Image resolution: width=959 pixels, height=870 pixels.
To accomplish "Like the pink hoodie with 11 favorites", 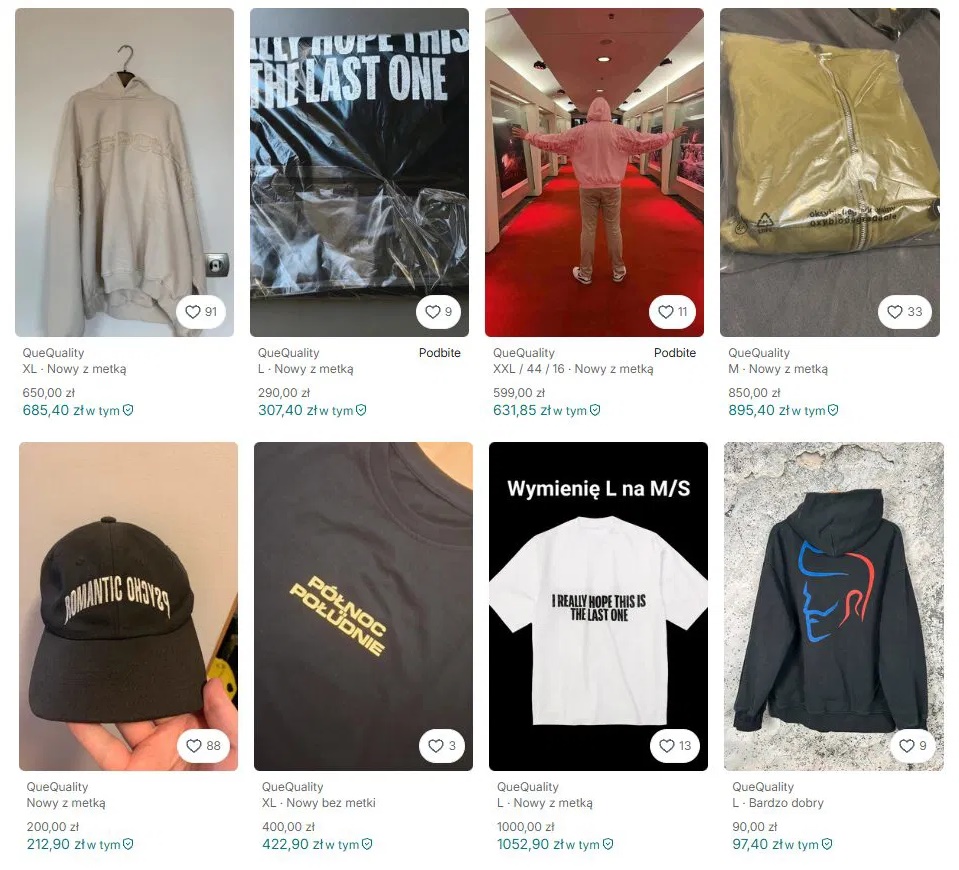I will click(x=672, y=312).
